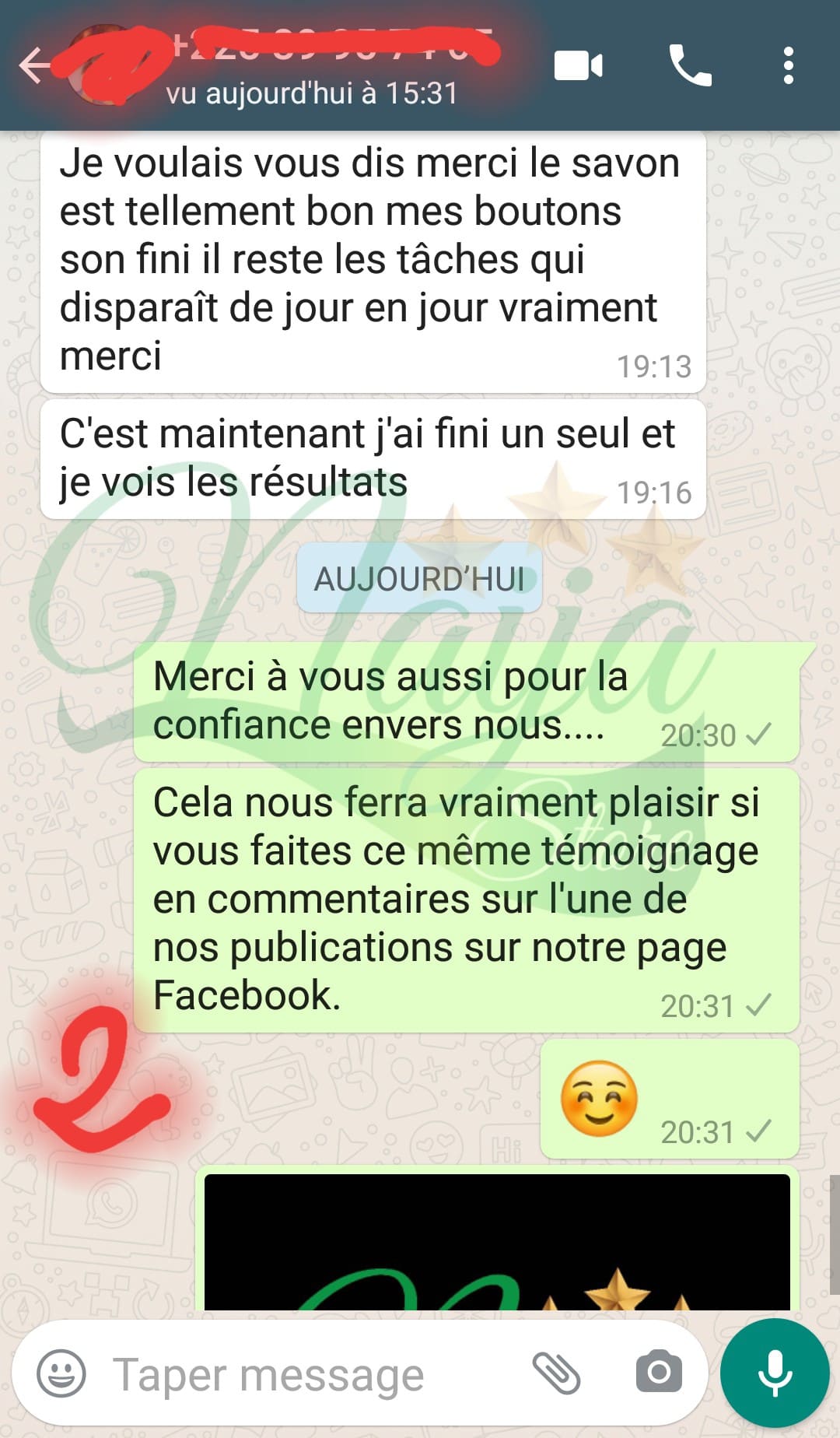840x1438 pixels.
Task: Open the camera to send a photo
Action: point(658,1373)
